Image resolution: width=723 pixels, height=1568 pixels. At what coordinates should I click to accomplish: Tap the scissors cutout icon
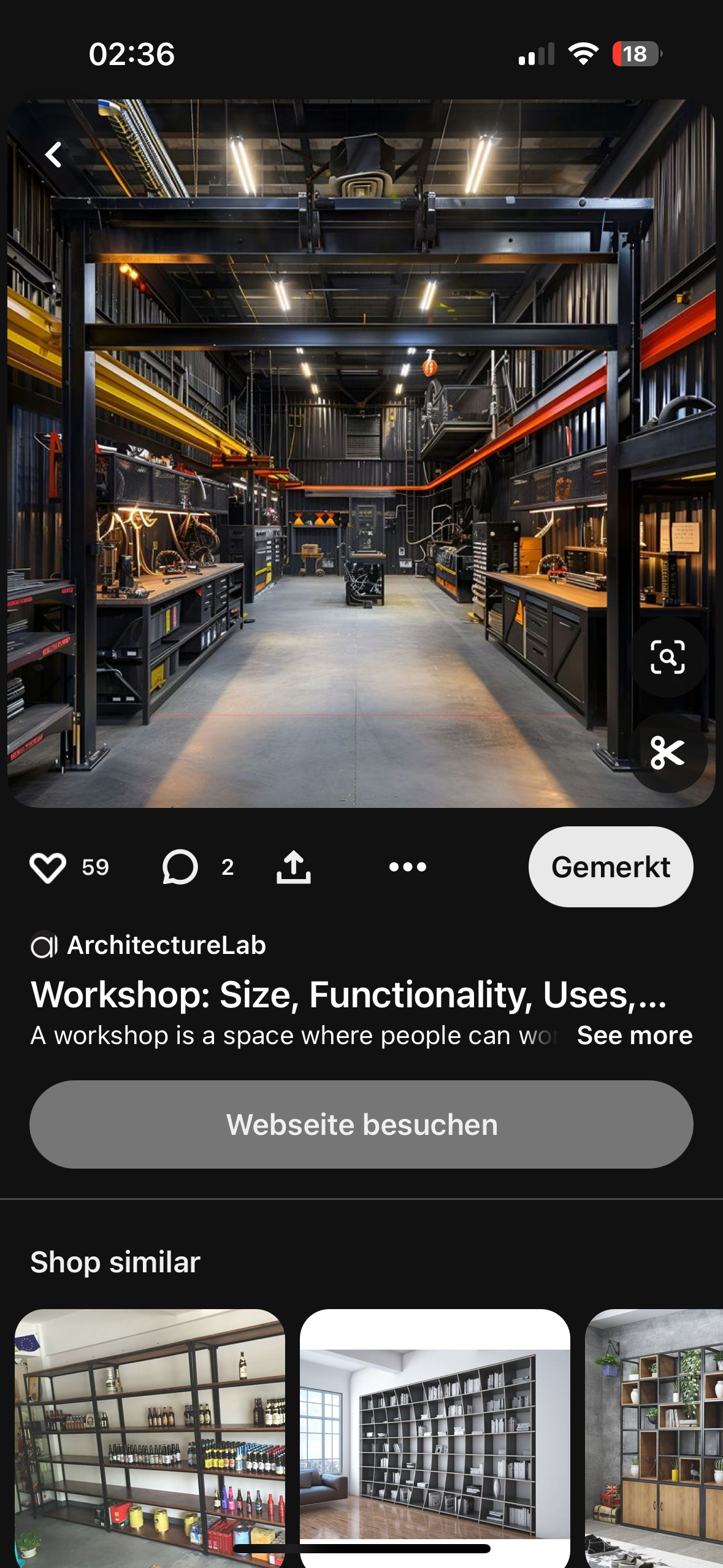[667, 753]
